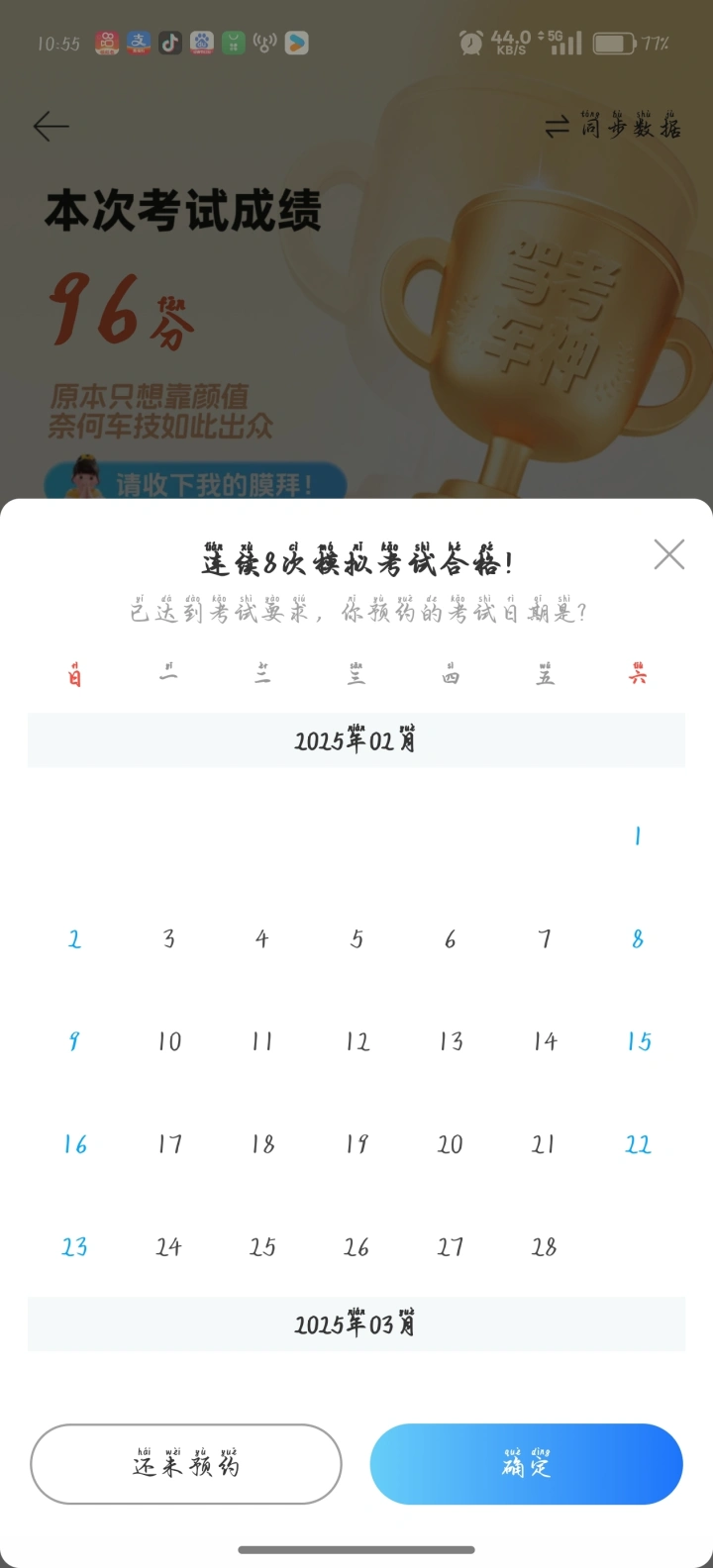Select February 3 on the calendar
This screenshot has height=1568, width=713.
pyautogui.click(x=169, y=938)
